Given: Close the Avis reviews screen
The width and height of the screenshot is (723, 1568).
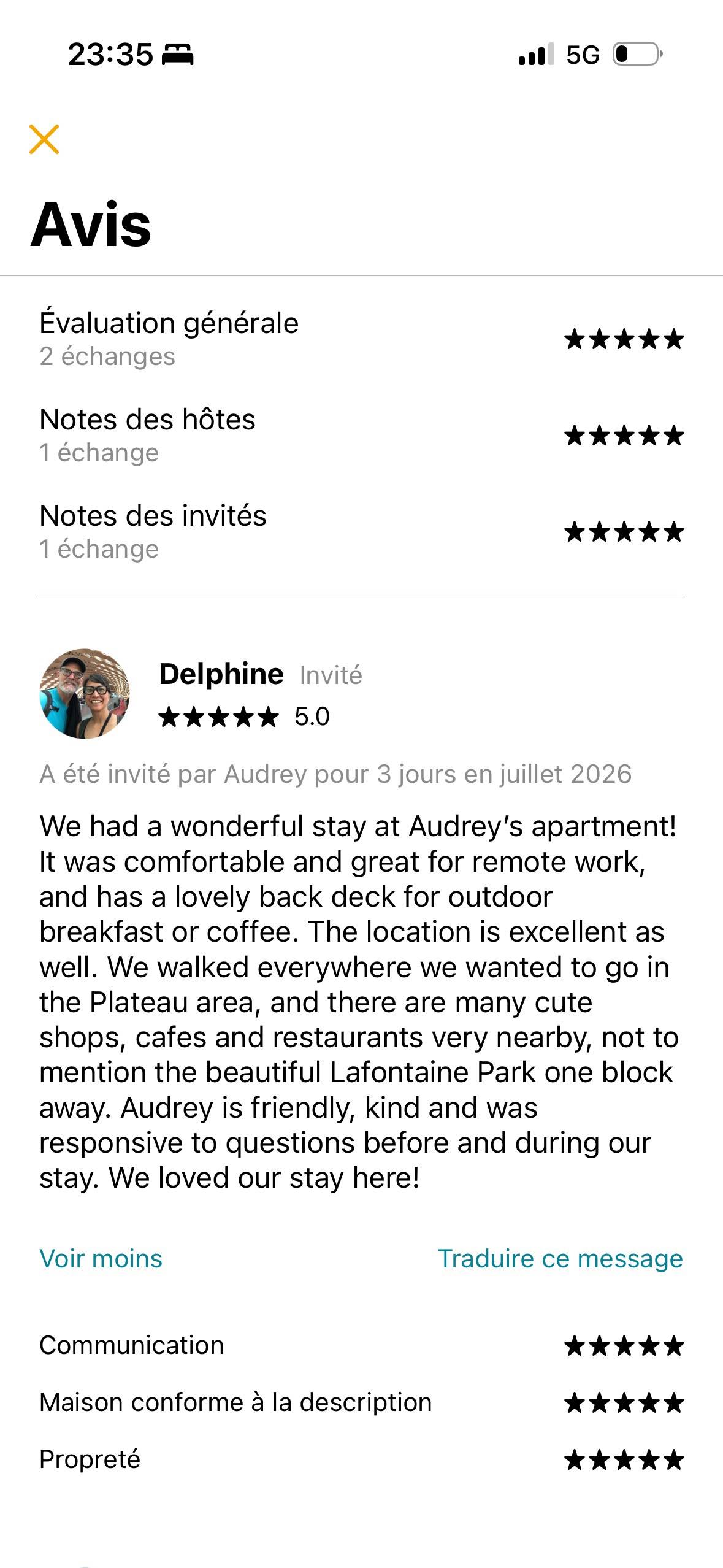Looking at the screenshot, I should 44,139.
